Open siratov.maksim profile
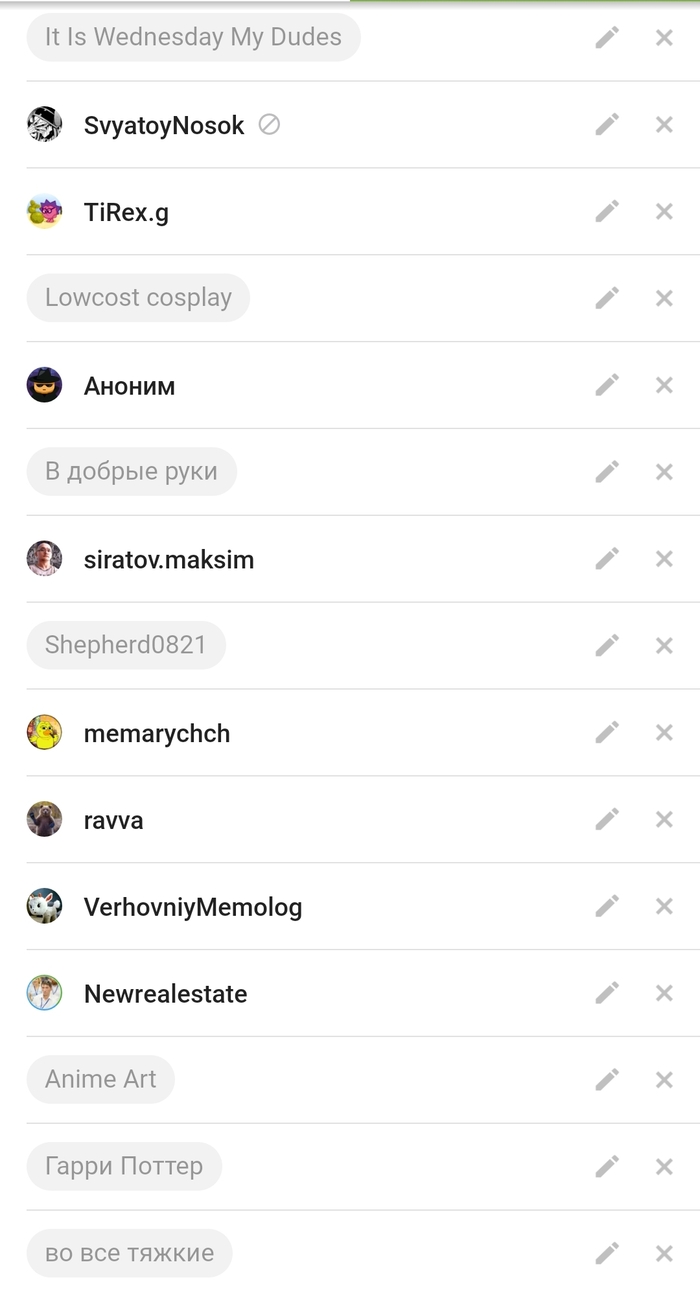The height and width of the screenshot is (1295, 700). pos(168,559)
